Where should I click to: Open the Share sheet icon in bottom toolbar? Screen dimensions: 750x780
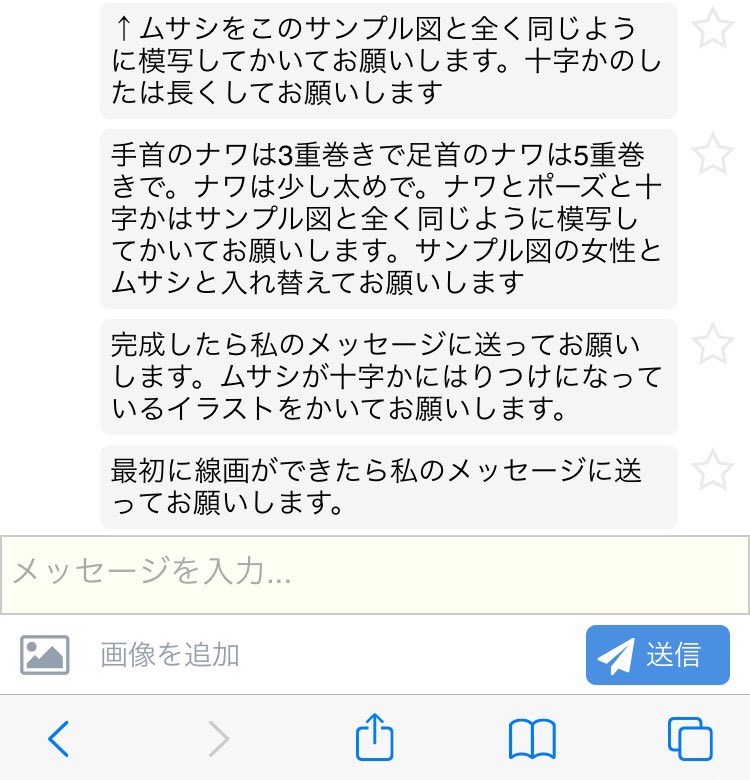[x=376, y=738]
